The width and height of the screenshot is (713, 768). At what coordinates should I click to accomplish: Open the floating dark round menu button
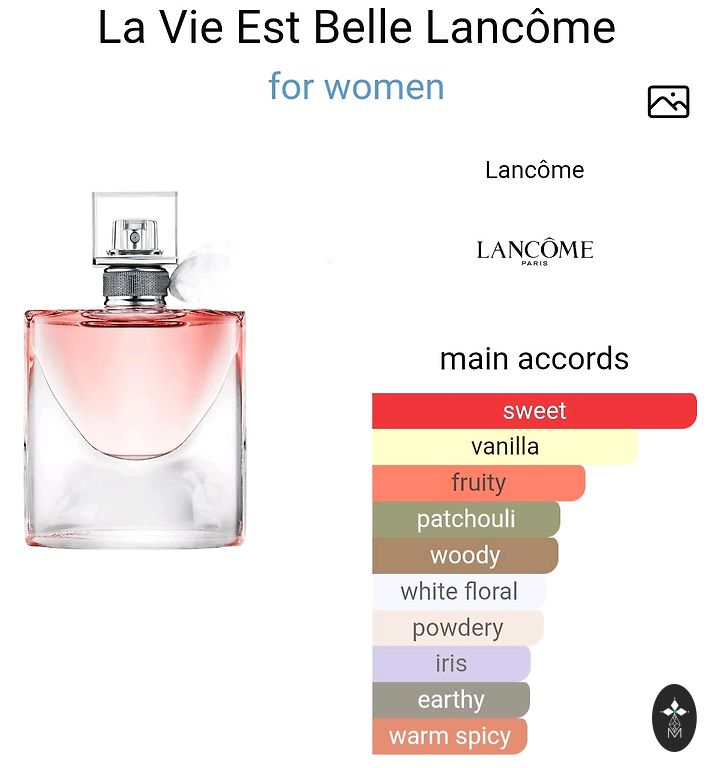pyautogui.click(x=674, y=718)
